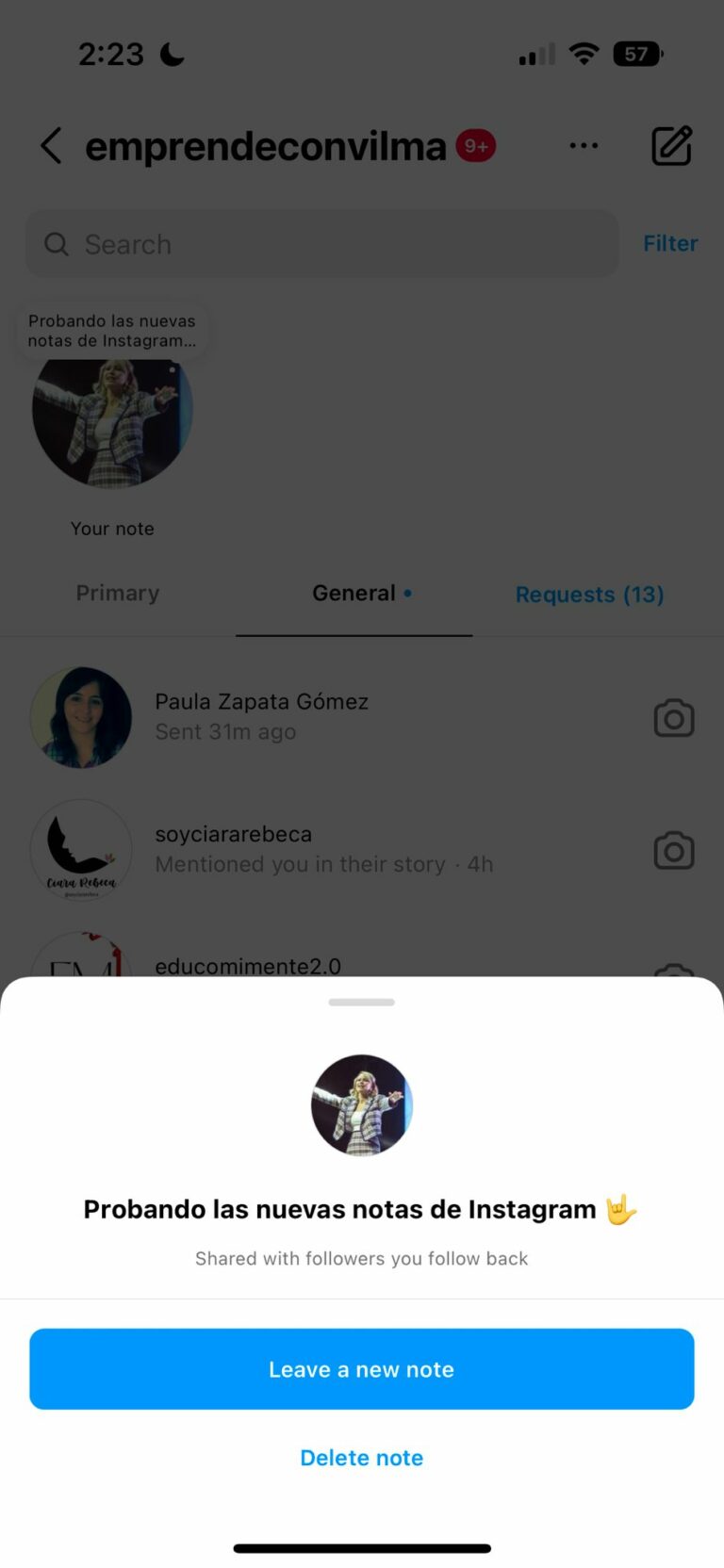Open the conversation with soyciararebeca
The image size is (724, 1568).
(x=362, y=849)
